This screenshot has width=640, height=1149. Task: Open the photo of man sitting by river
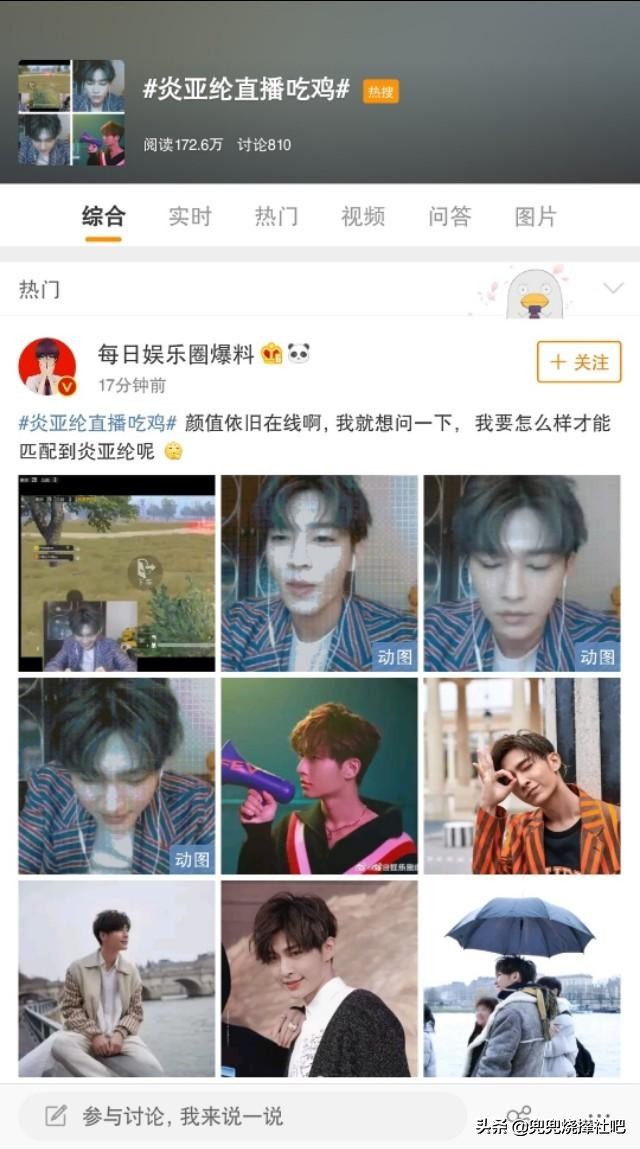(x=116, y=978)
